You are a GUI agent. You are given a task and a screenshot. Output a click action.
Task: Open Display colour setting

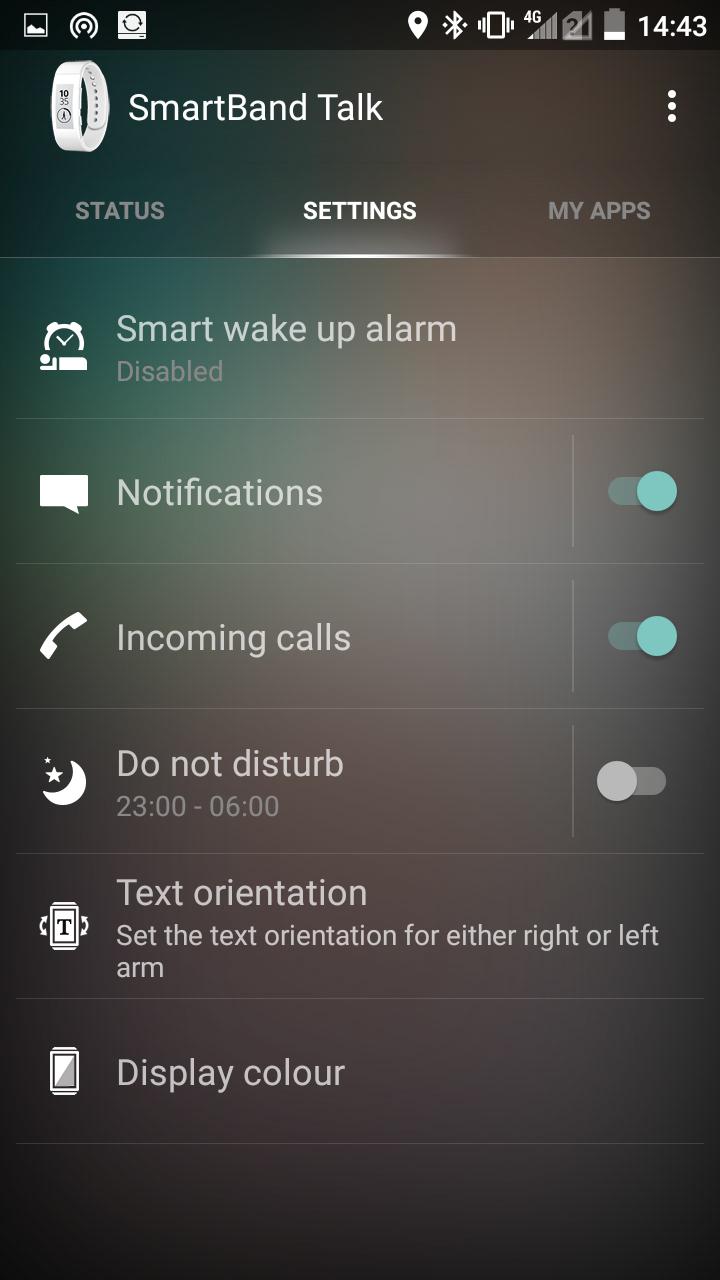(x=360, y=1072)
